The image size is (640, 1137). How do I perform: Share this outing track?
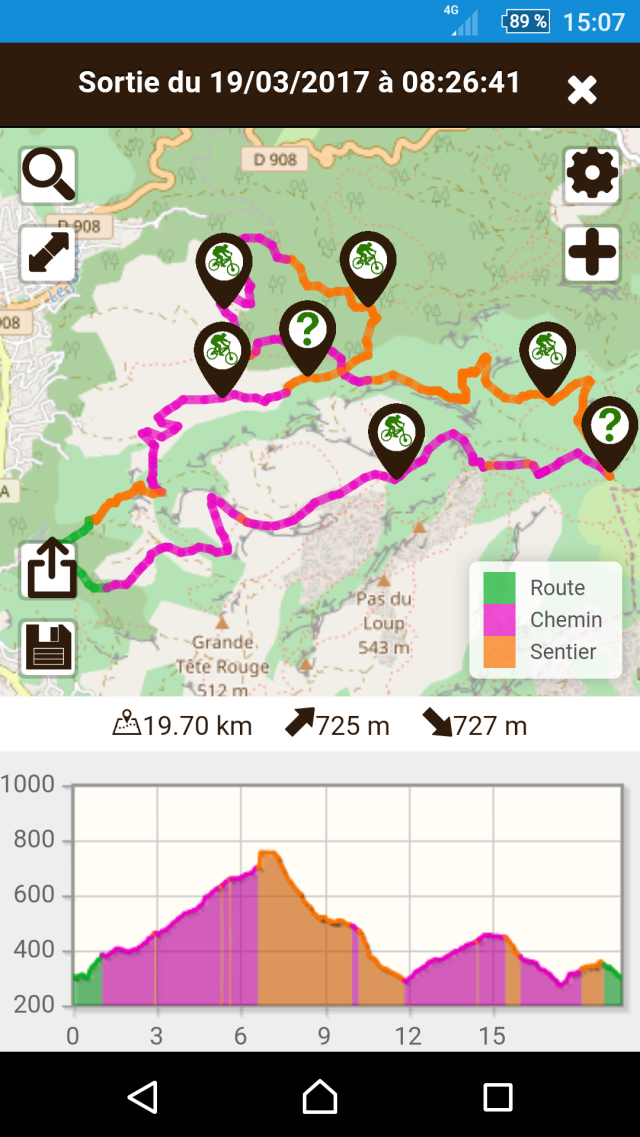click(x=49, y=569)
